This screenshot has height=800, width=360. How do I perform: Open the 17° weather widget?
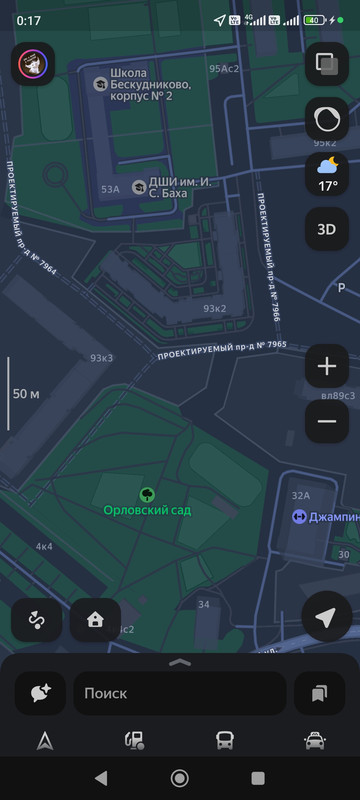click(x=327, y=174)
